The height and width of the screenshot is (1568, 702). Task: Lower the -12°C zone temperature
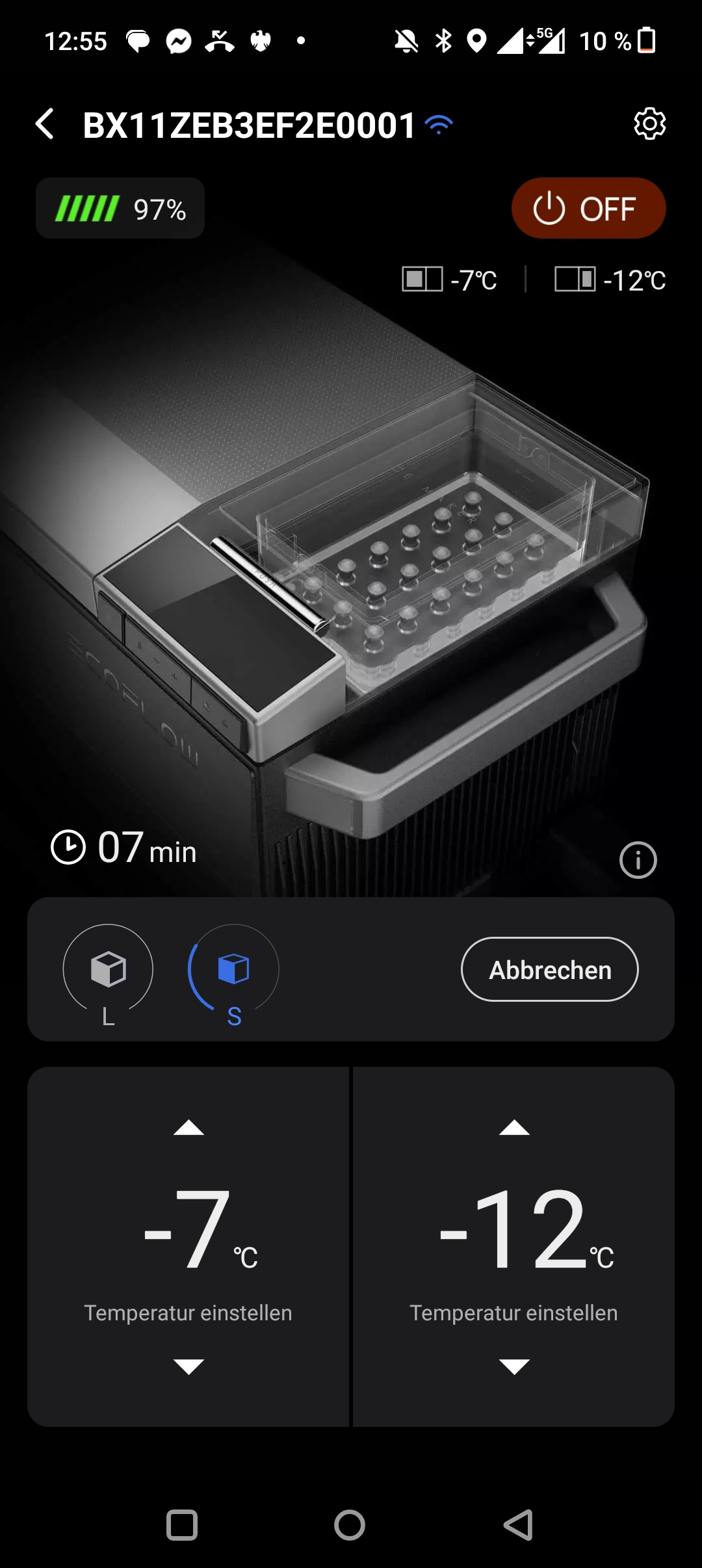pos(514,1366)
